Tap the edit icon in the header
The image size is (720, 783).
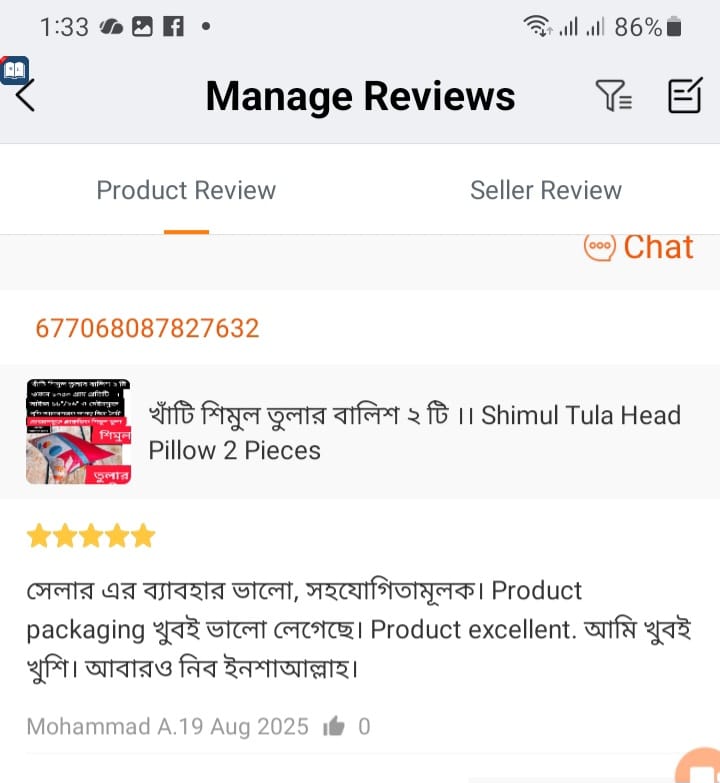tap(685, 96)
